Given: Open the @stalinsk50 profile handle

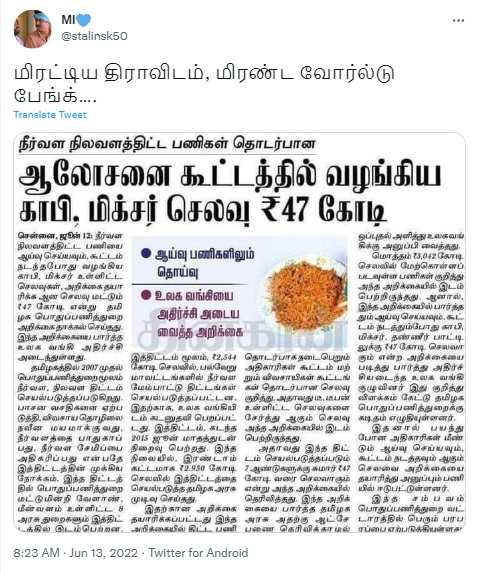Looking at the screenshot, I should tap(94, 36).
